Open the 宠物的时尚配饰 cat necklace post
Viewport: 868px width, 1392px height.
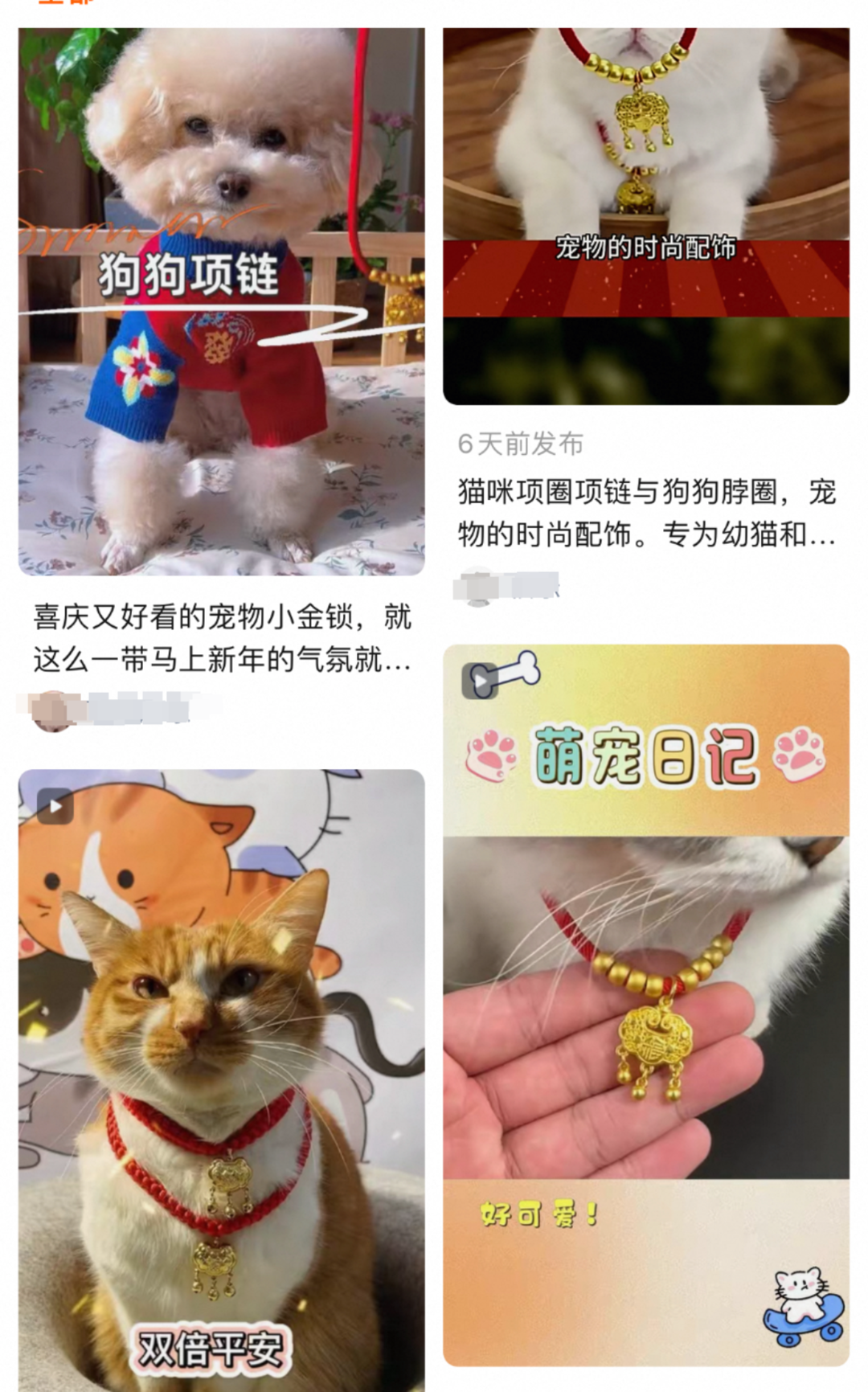pos(645,215)
